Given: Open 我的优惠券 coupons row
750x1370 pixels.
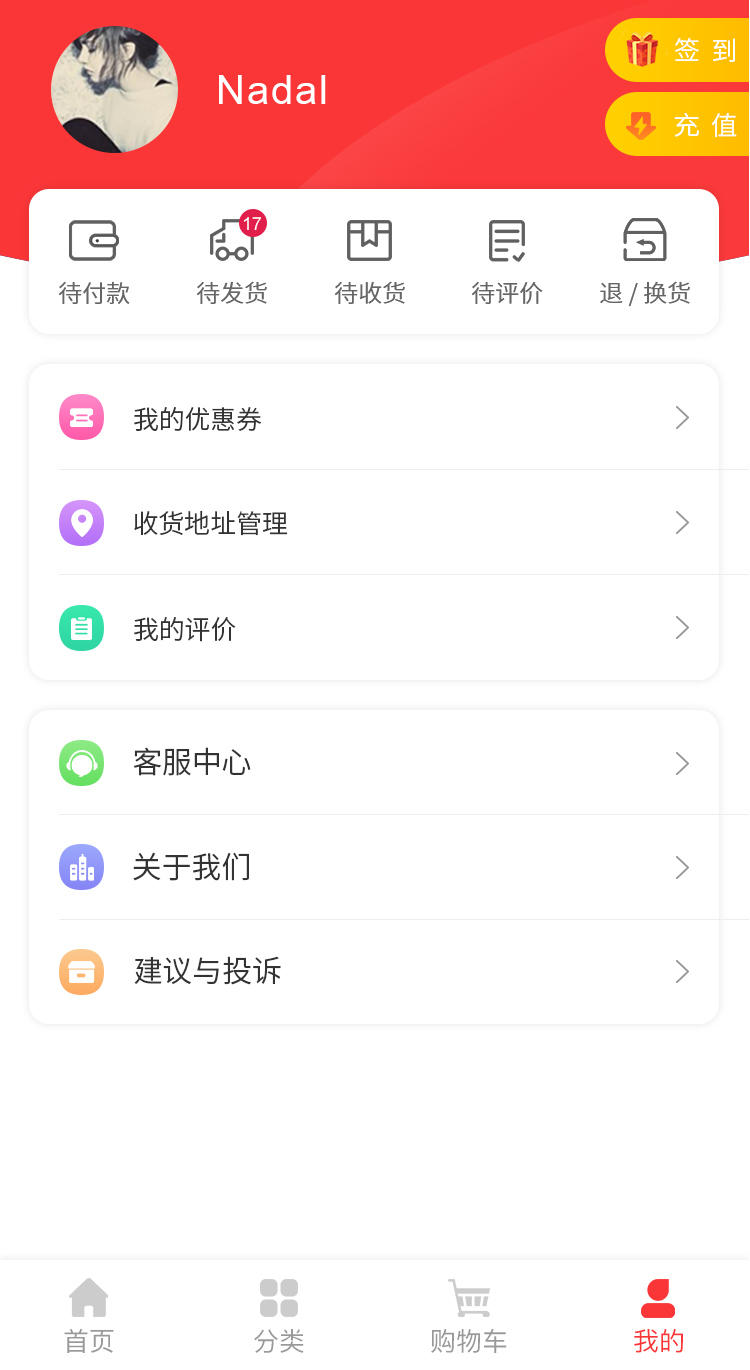Looking at the screenshot, I should click(x=374, y=418).
